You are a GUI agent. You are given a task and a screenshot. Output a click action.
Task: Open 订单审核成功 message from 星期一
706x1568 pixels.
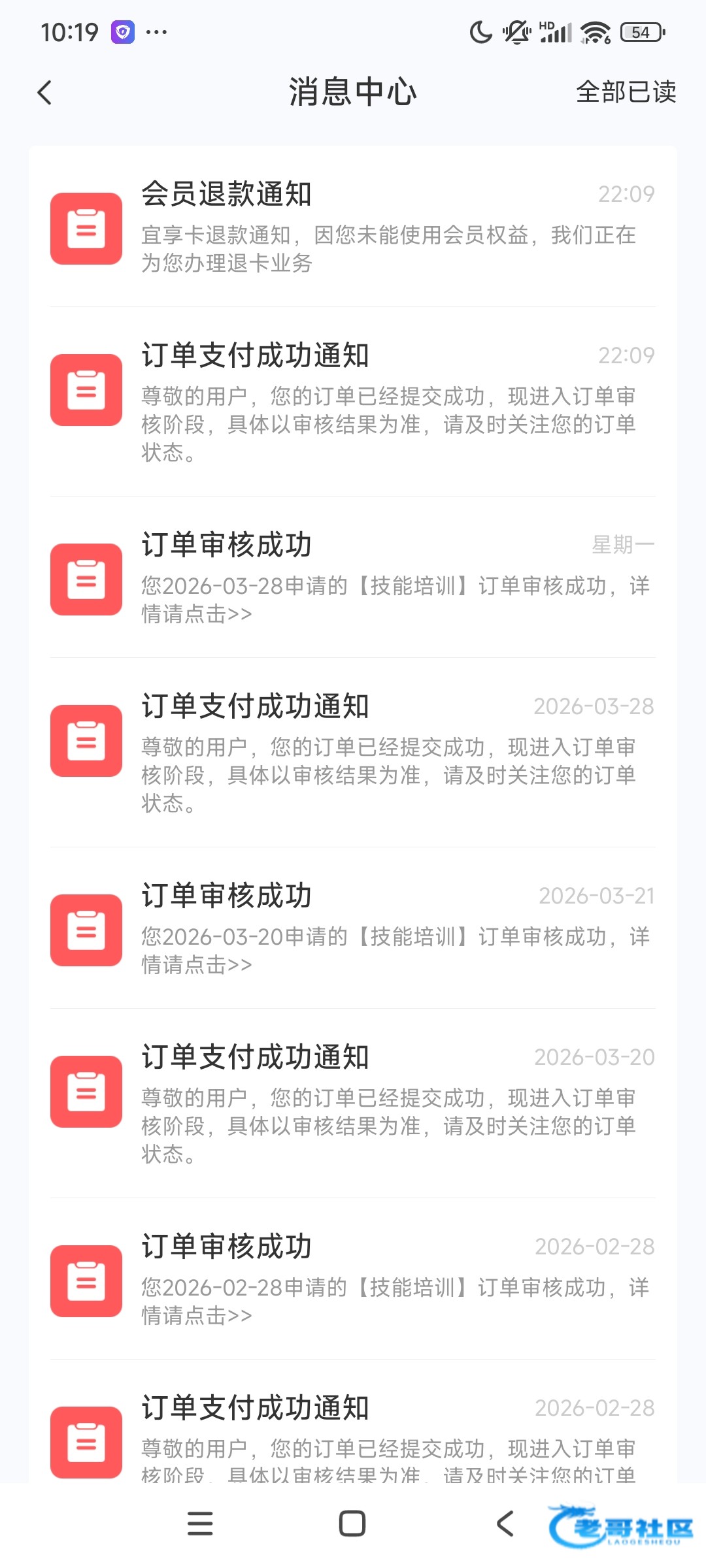pos(353,578)
